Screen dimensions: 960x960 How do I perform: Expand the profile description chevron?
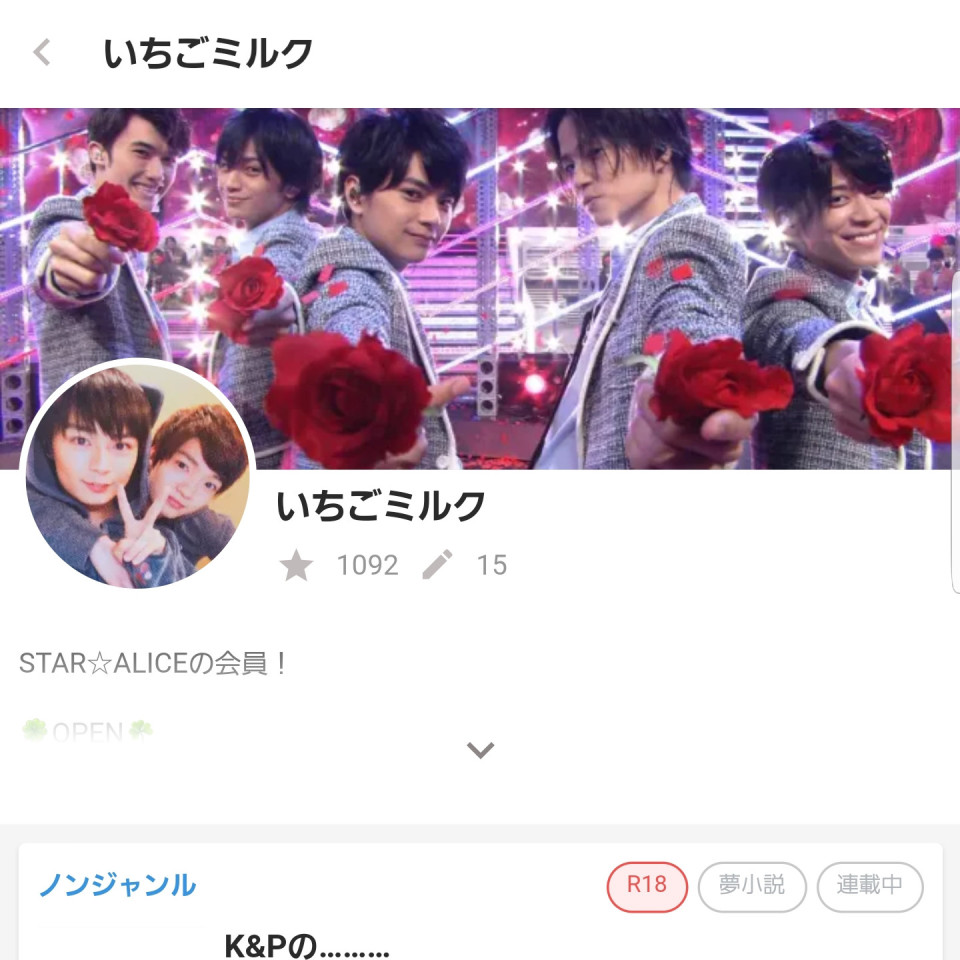(x=481, y=750)
